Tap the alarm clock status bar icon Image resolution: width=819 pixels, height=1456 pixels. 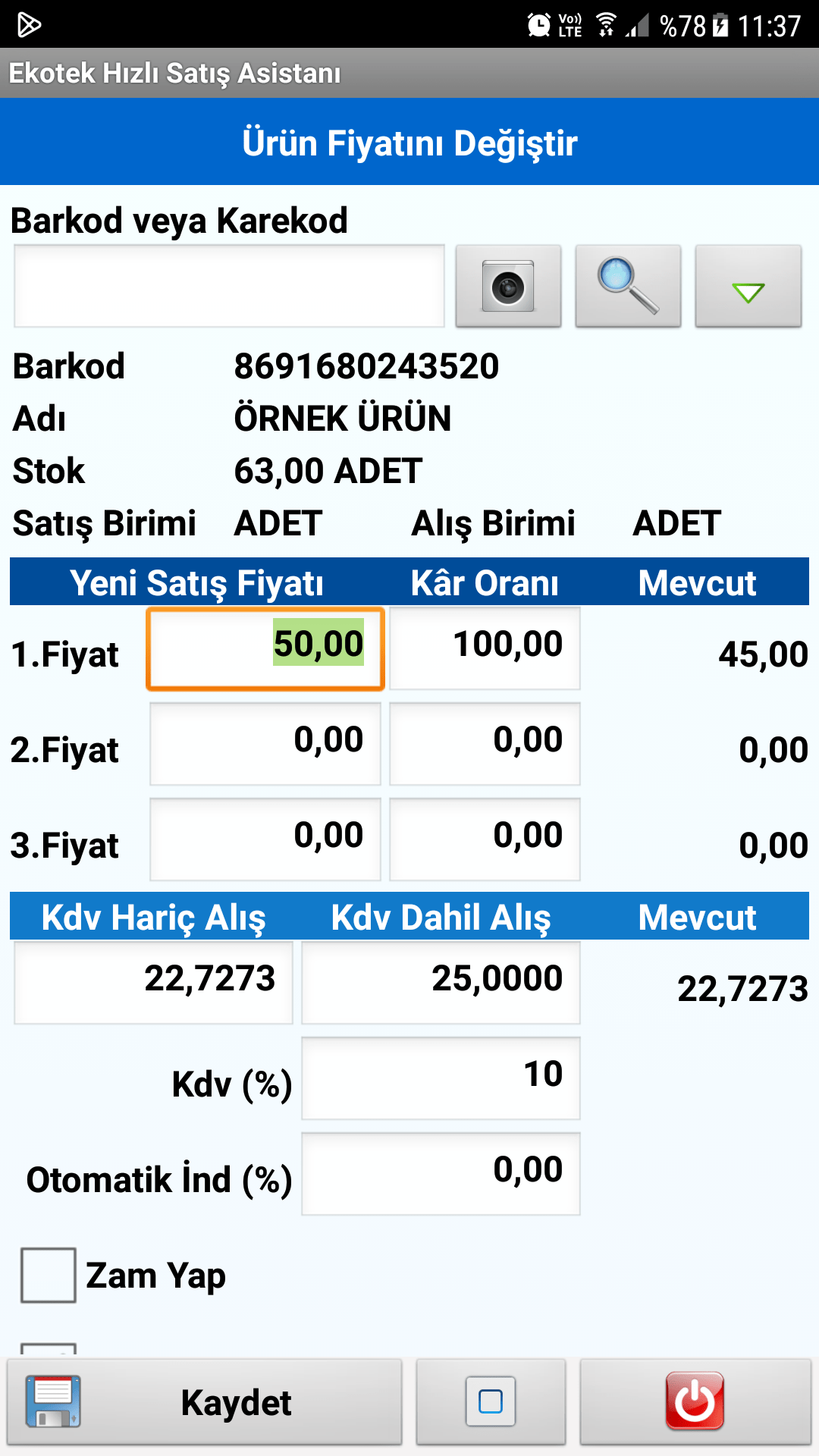click(x=538, y=25)
